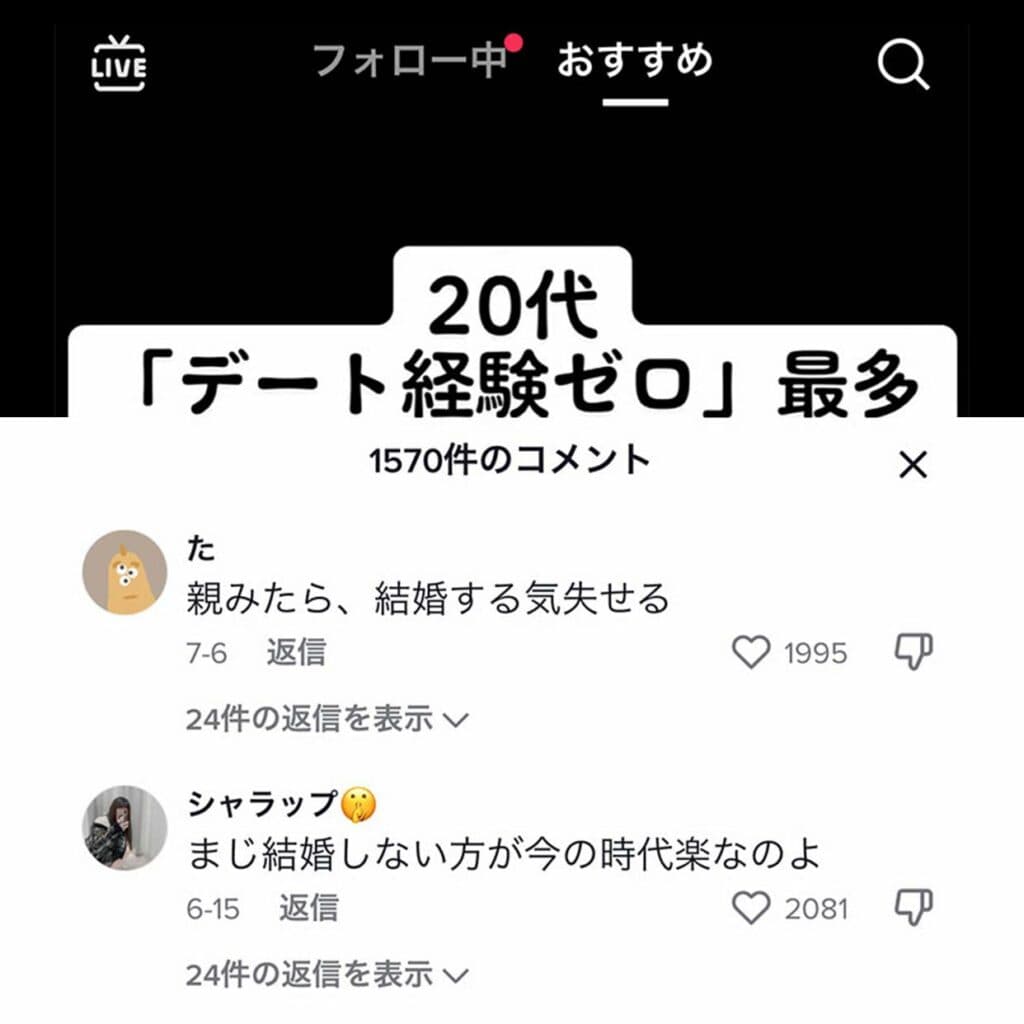Dislike た's comment

(x=913, y=652)
